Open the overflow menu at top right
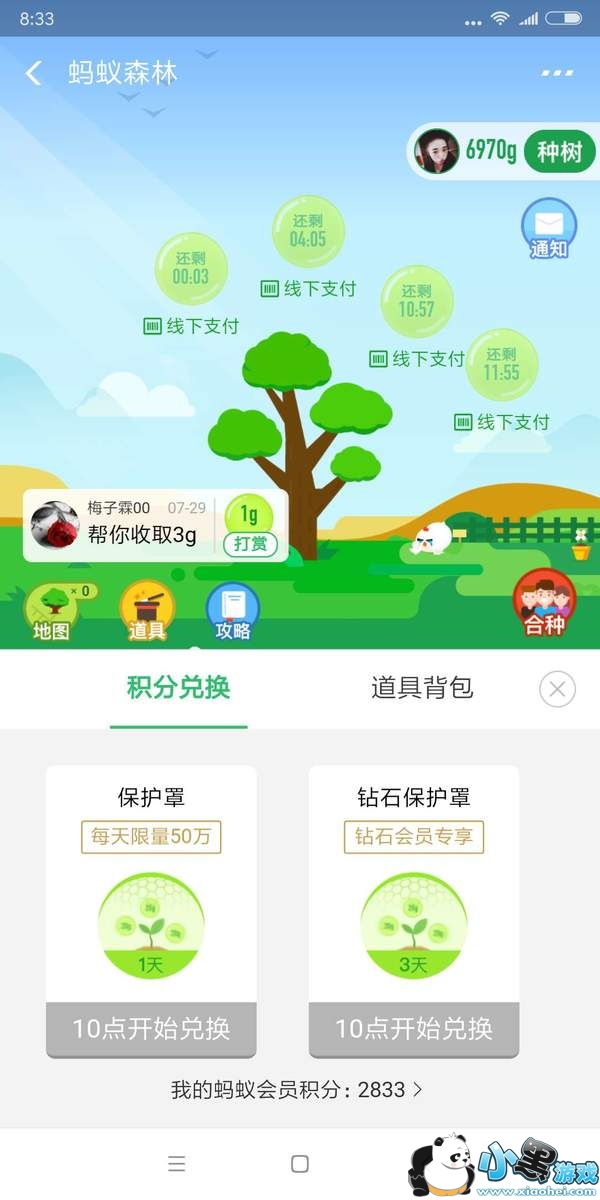This screenshot has width=600, height=1200. click(557, 73)
